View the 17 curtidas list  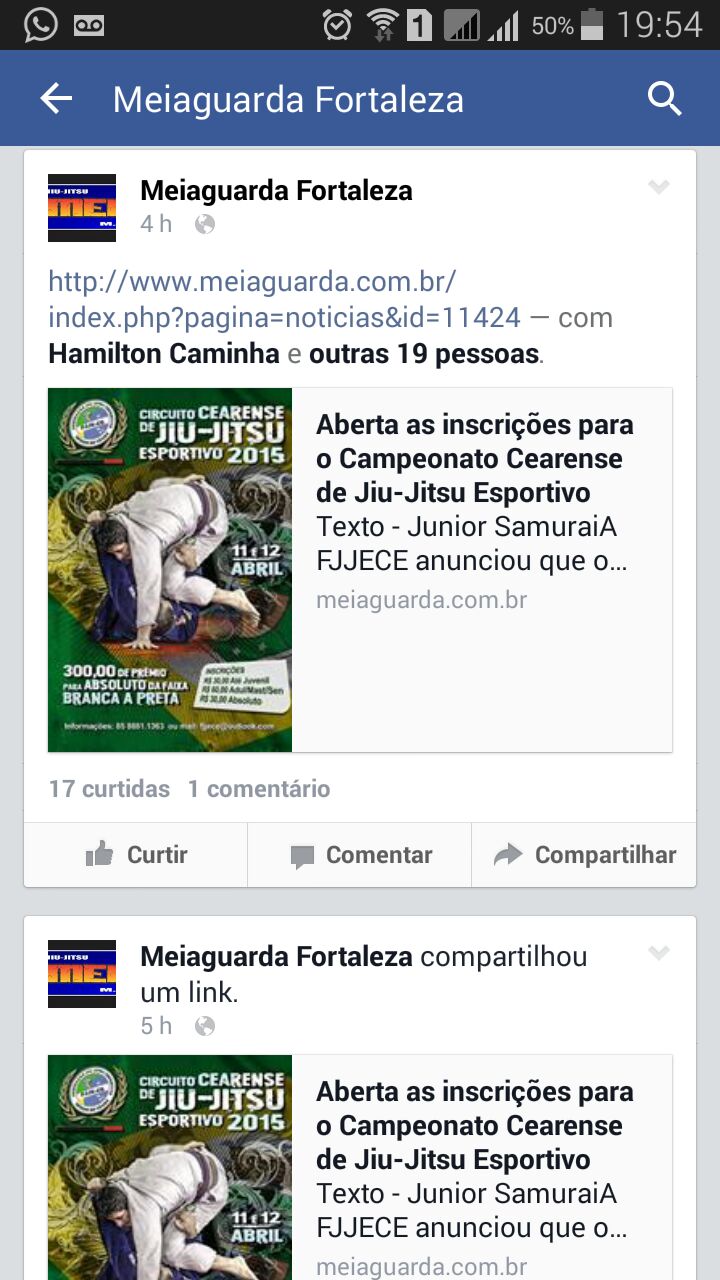[109, 789]
